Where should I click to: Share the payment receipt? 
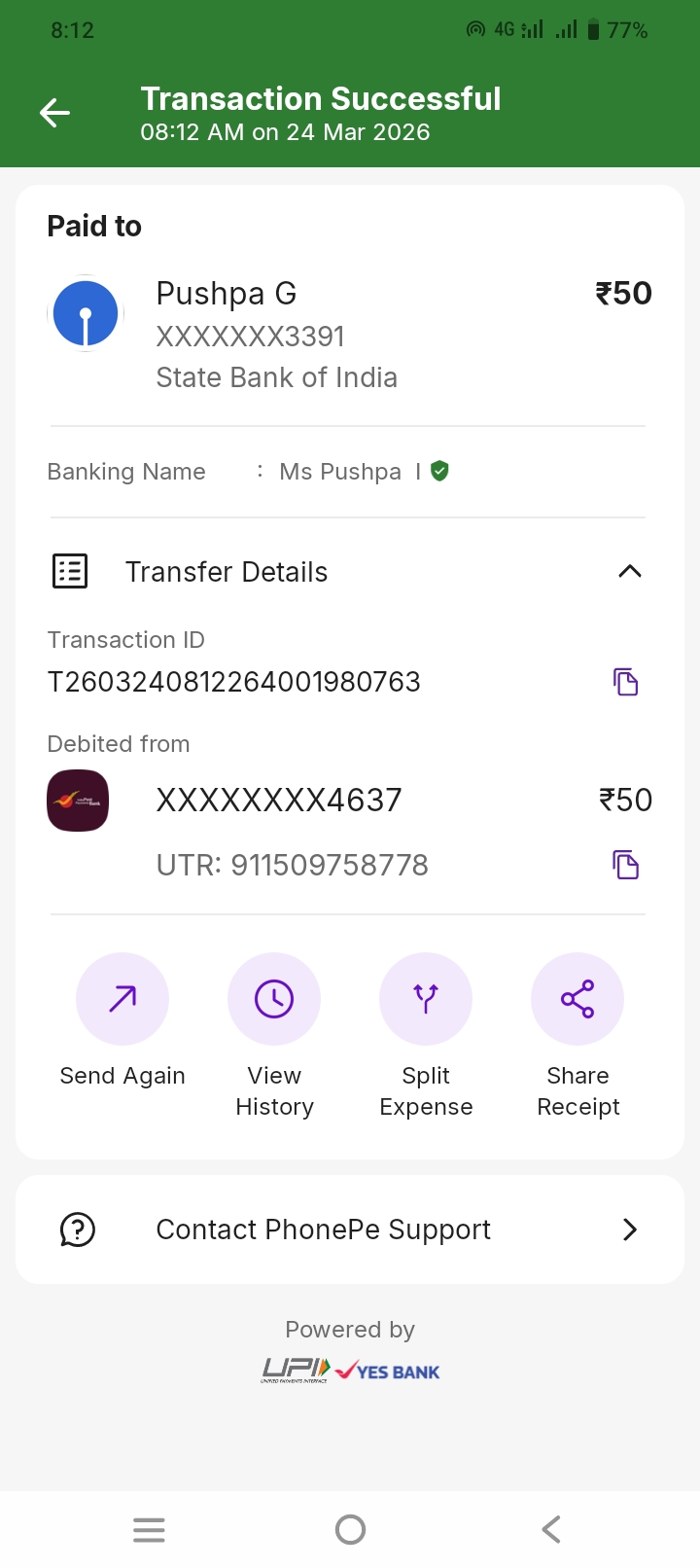[x=577, y=999]
